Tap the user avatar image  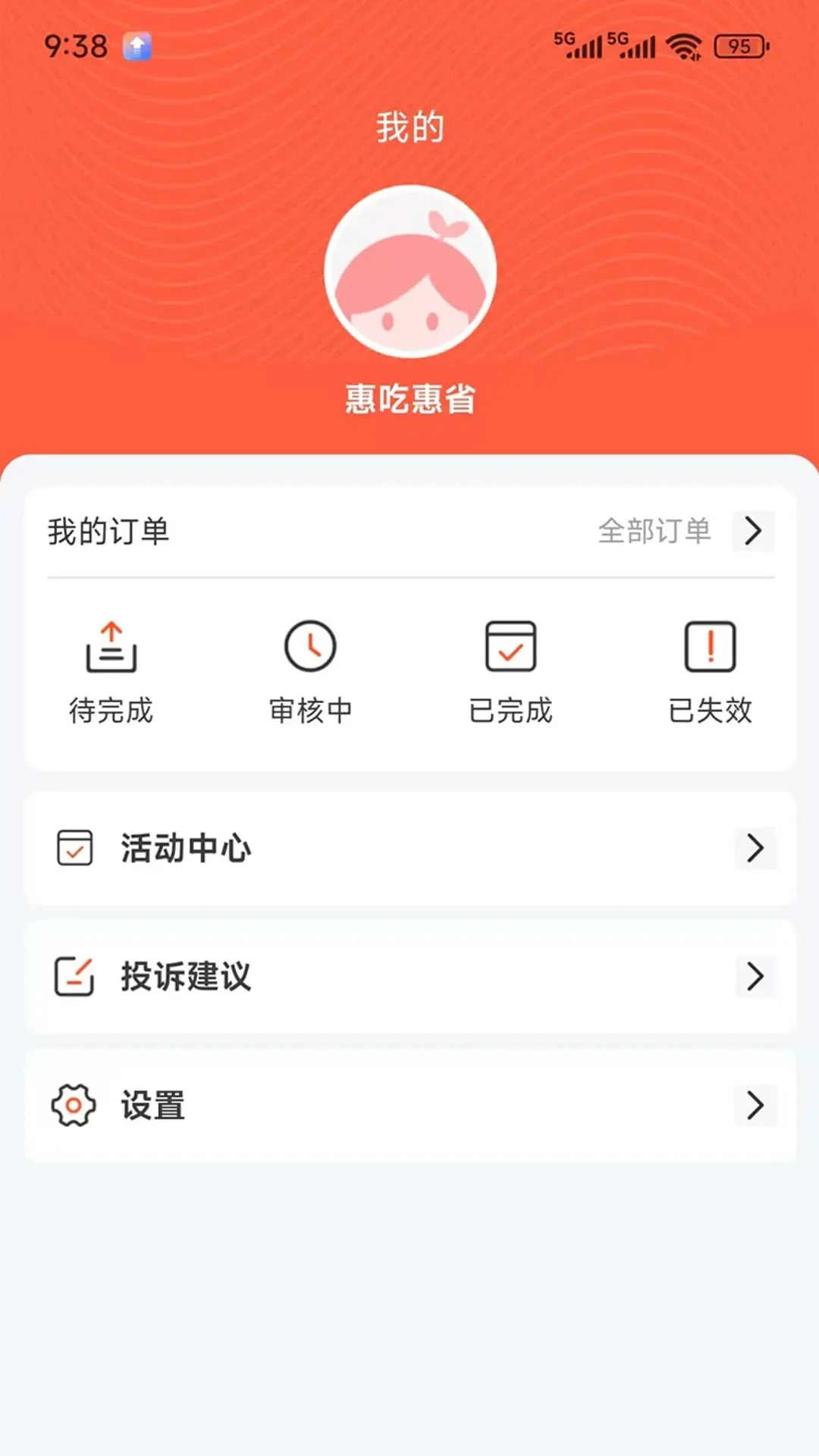[409, 269]
